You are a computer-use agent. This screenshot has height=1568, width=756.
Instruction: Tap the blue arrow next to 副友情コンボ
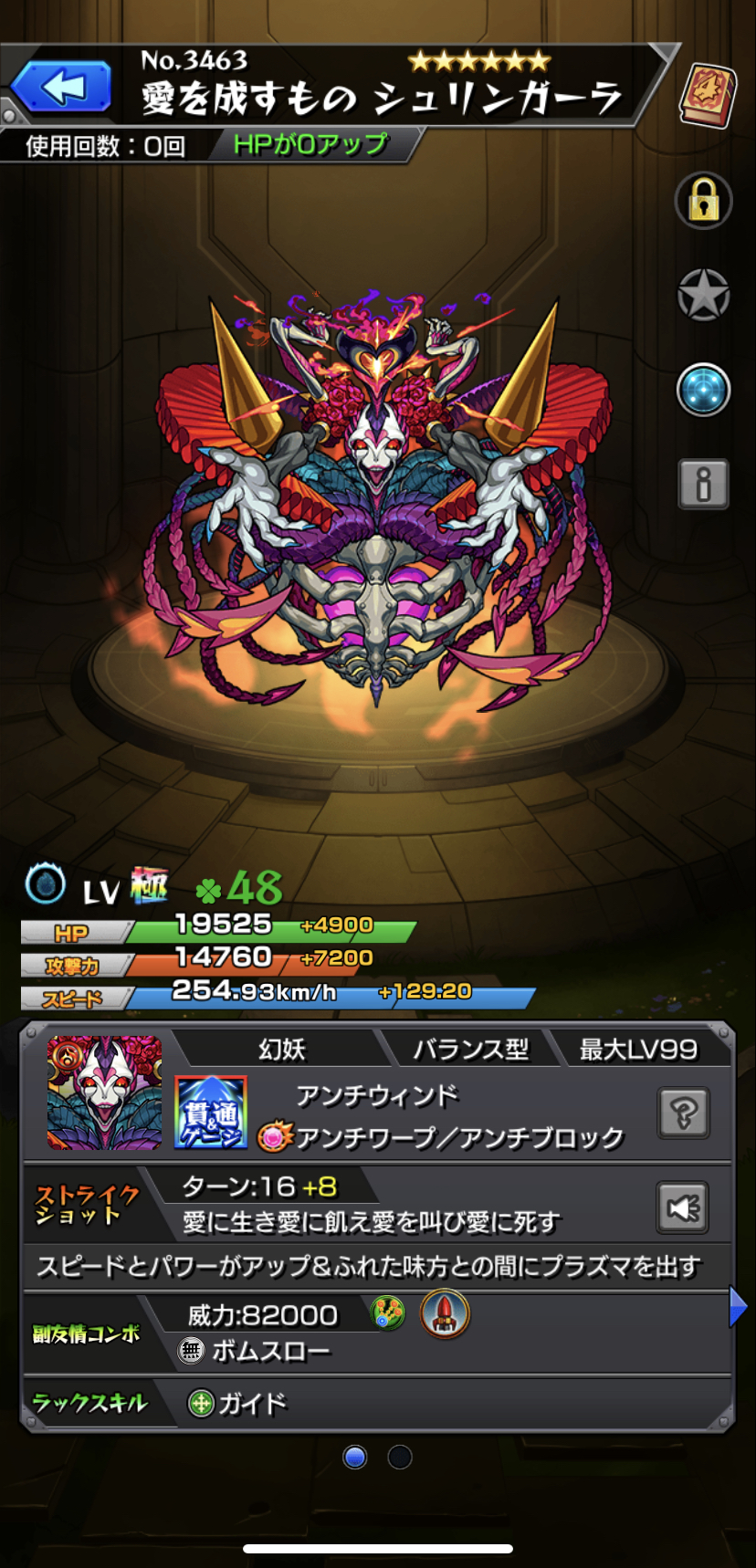738,1307
